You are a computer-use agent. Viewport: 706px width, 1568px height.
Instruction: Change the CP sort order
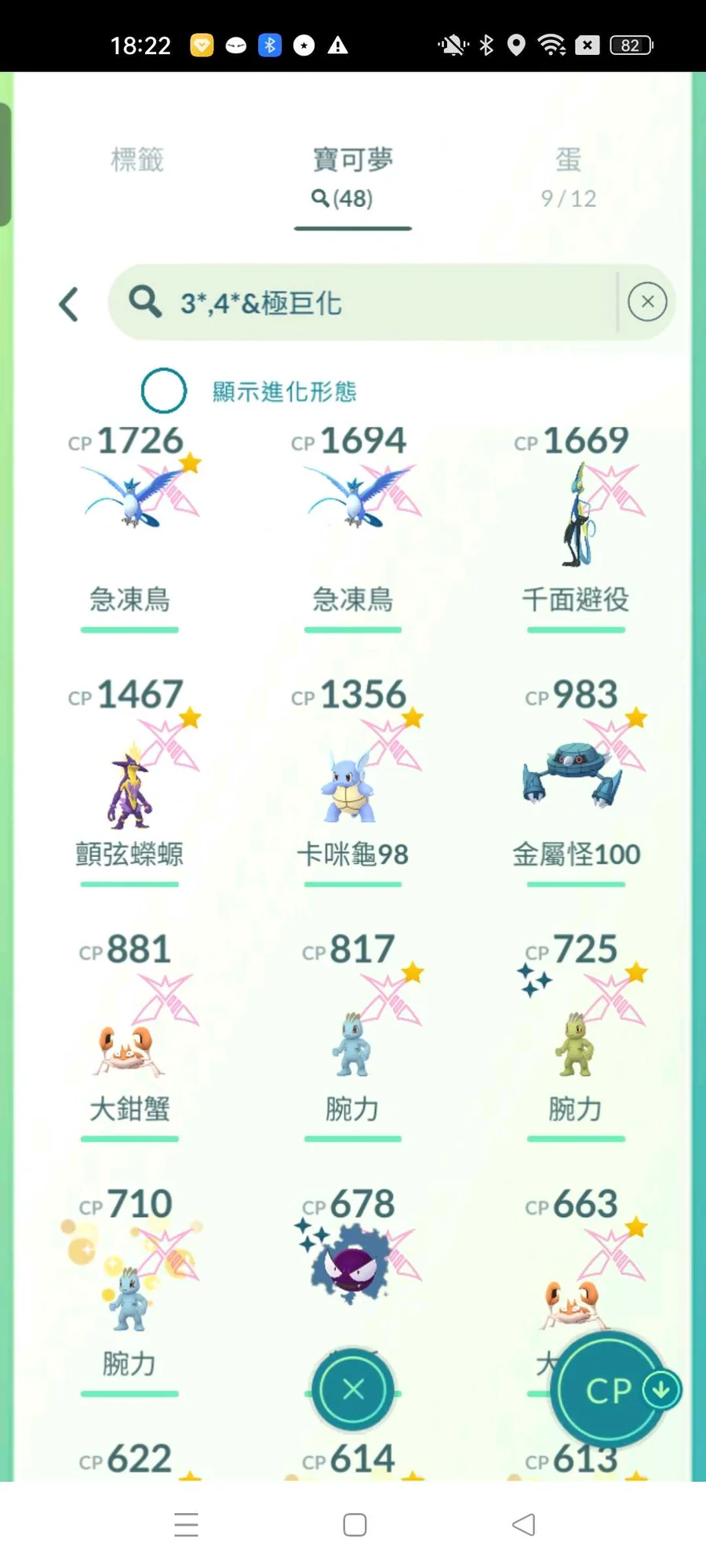coord(612,1390)
